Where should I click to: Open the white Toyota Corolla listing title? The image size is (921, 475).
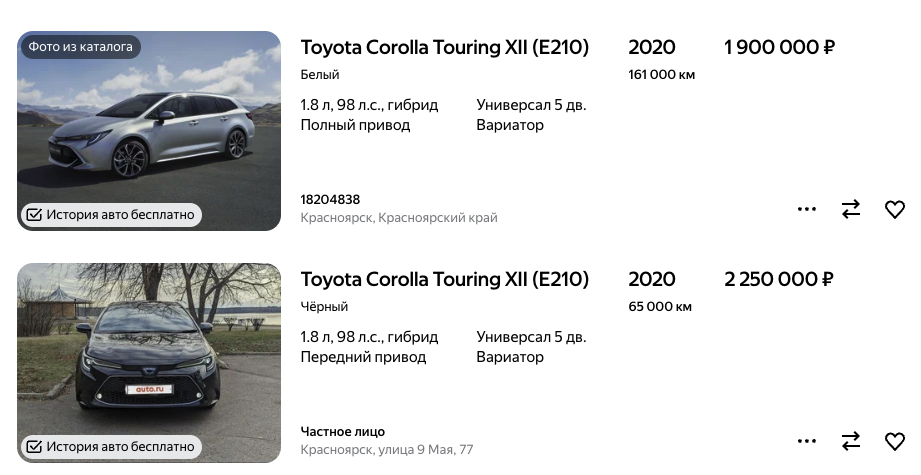(445, 47)
